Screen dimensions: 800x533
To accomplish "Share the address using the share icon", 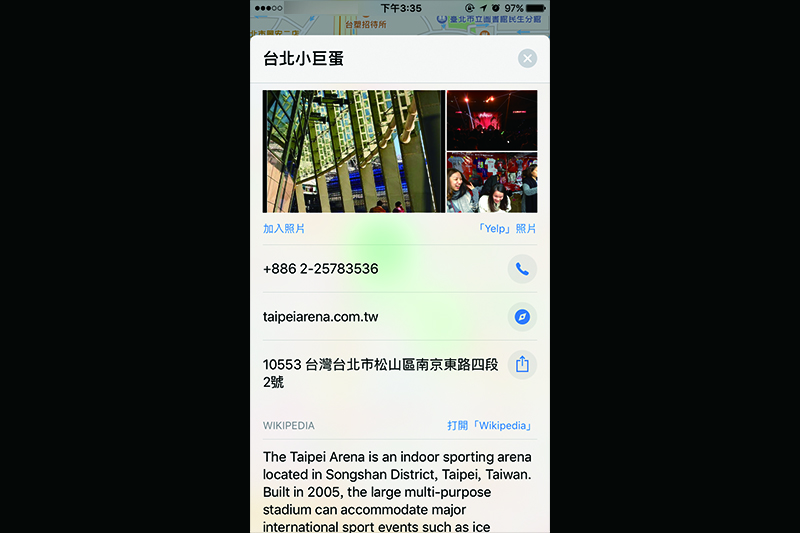I will 522,365.
